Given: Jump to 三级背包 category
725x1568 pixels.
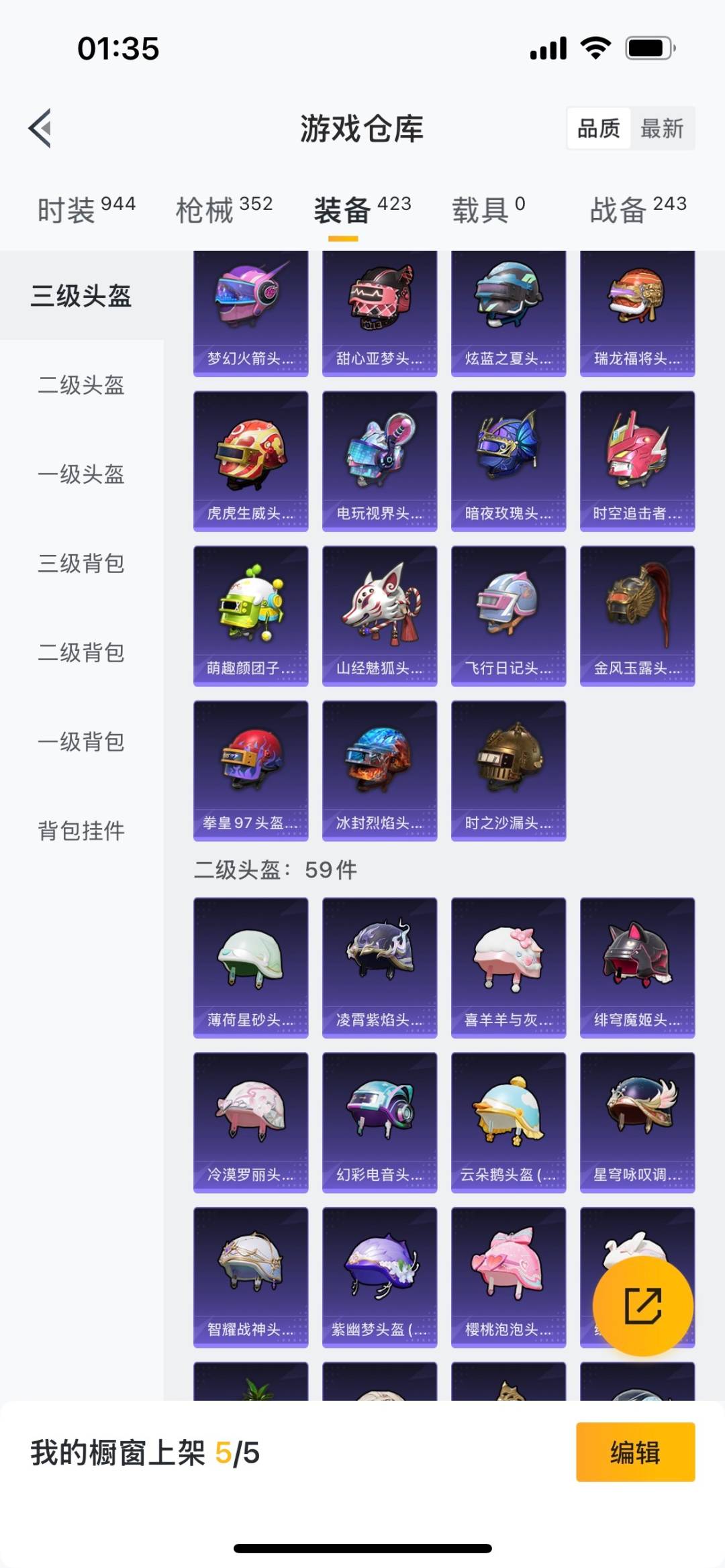Looking at the screenshot, I should [x=81, y=564].
